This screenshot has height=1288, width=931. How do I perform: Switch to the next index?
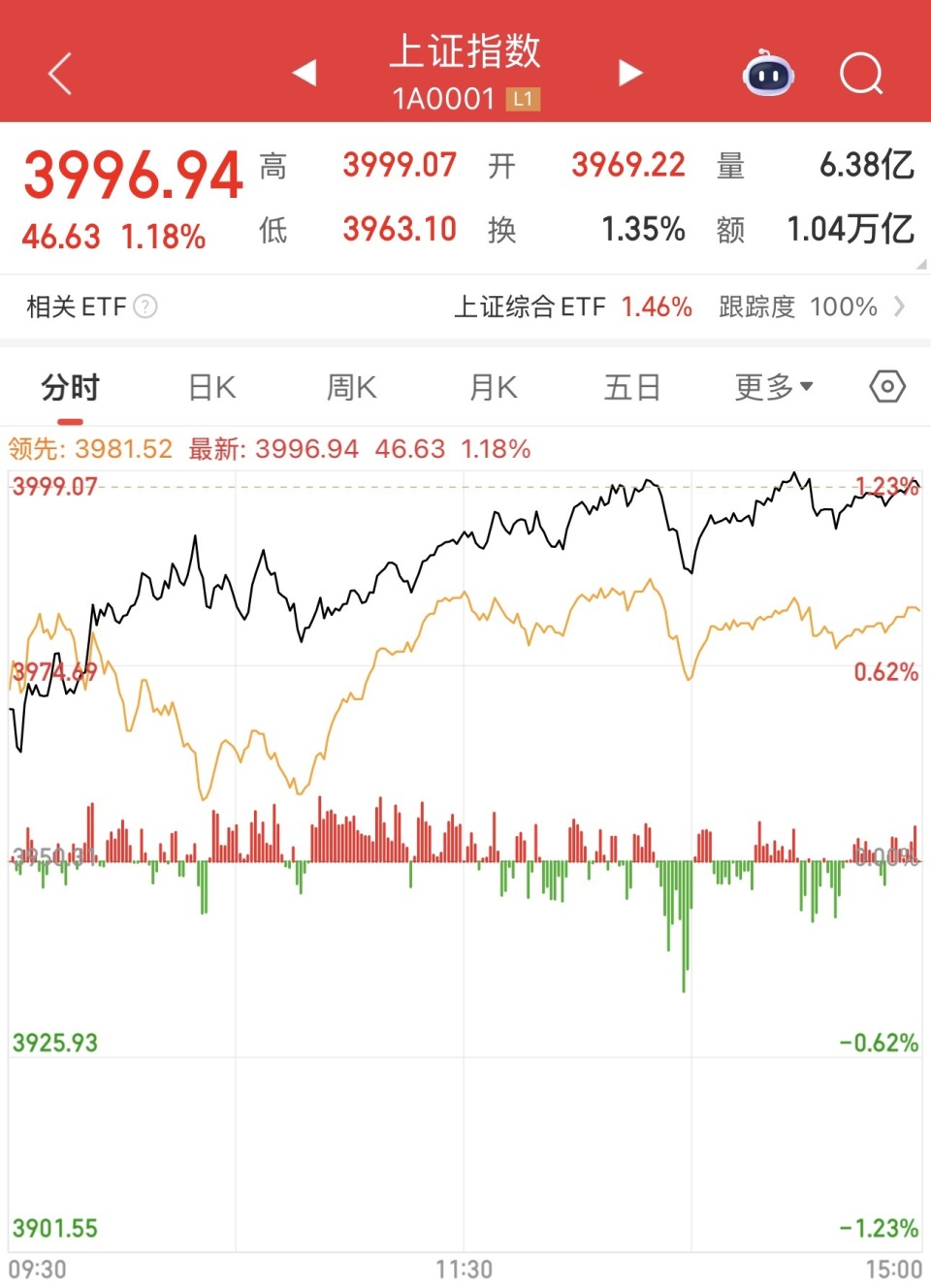pos(630,73)
